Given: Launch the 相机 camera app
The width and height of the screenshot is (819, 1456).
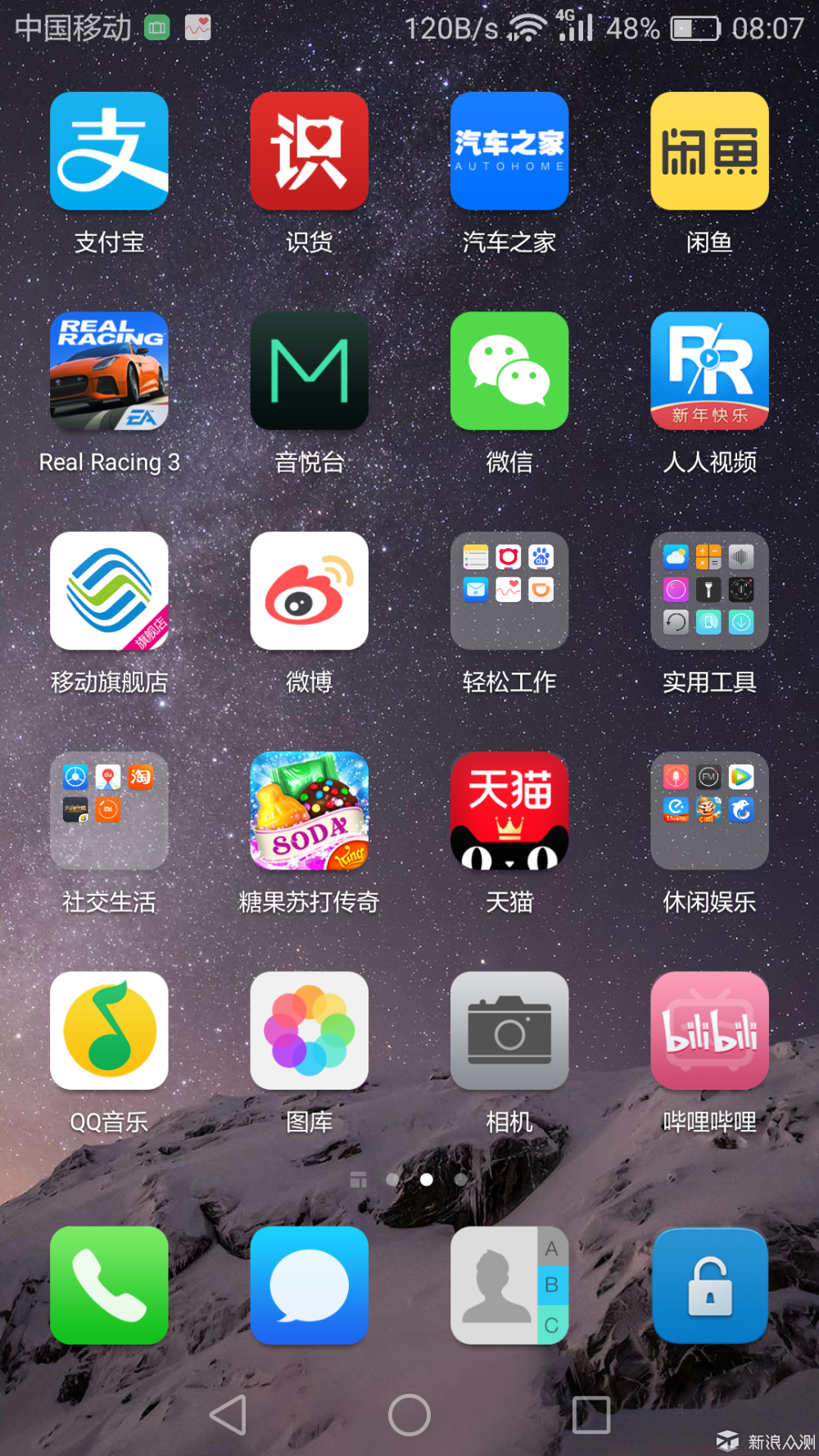Looking at the screenshot, I should (509, 1031).
